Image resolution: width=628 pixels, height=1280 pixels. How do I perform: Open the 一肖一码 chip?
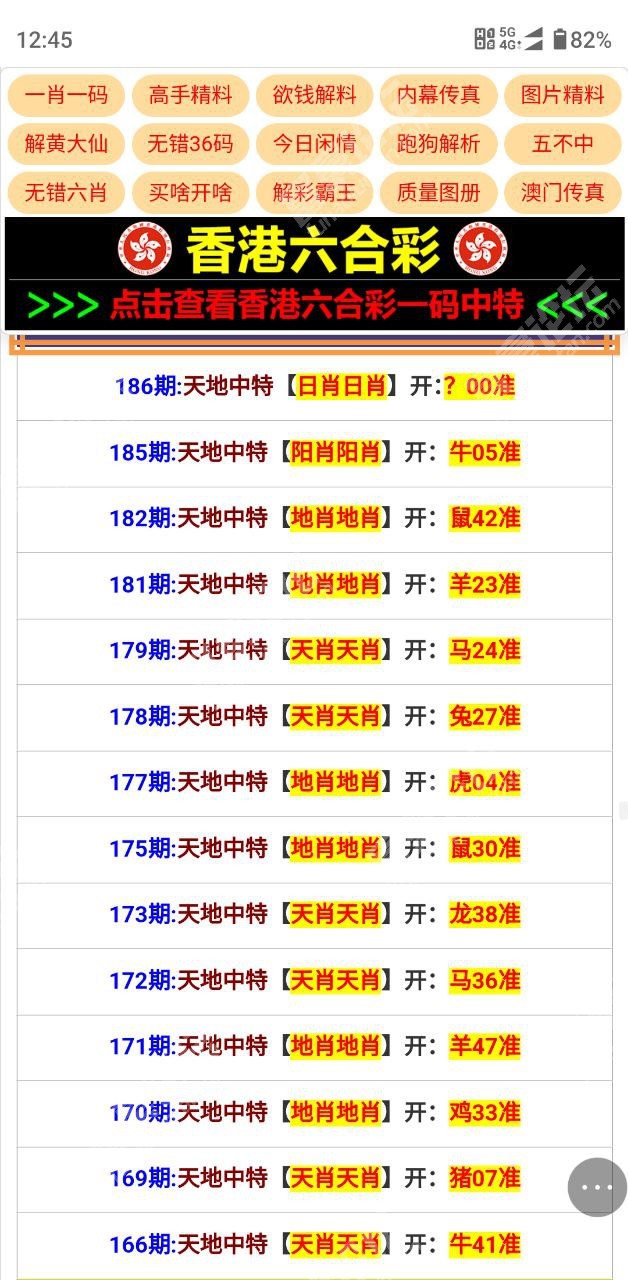tap(66, 96)
